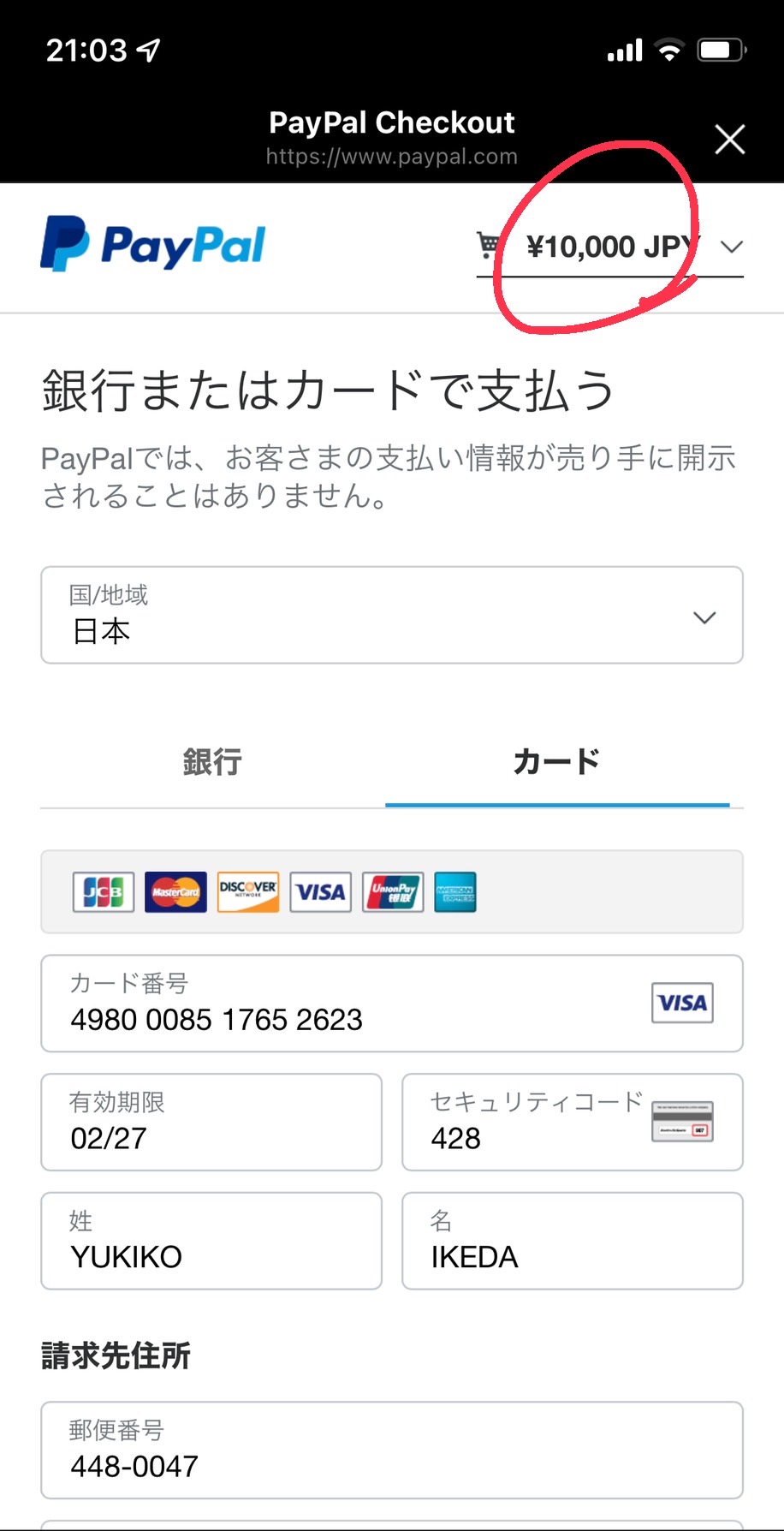
Task: Close the PayPal Checkout window
Action: (x=730, y=139)
